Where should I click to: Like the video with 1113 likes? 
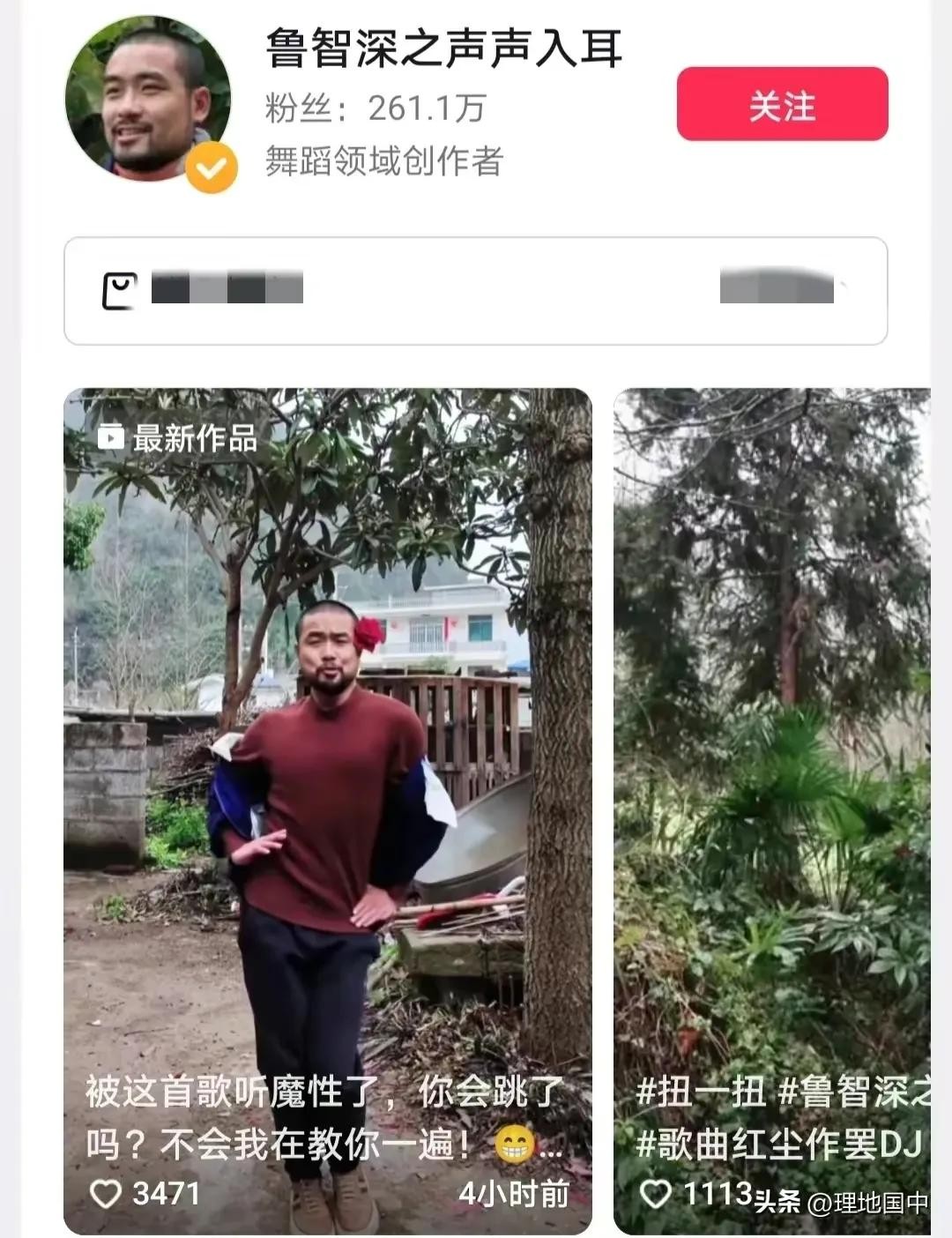pos(655,1194)
